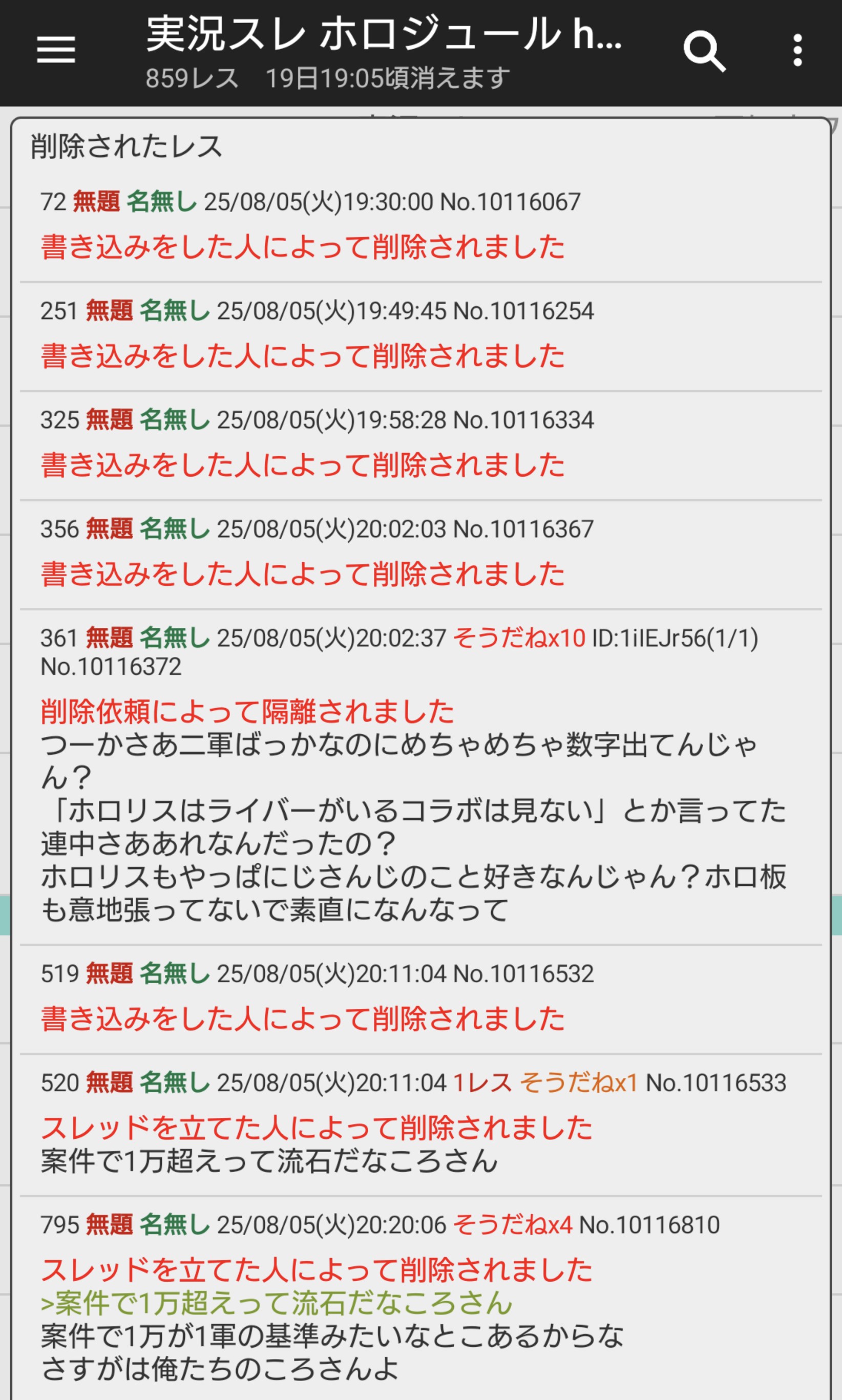Open the search magnifier icon
The height and width of the screenshot is (1400, 842).
pyautogui.click(x=704, y=51)
